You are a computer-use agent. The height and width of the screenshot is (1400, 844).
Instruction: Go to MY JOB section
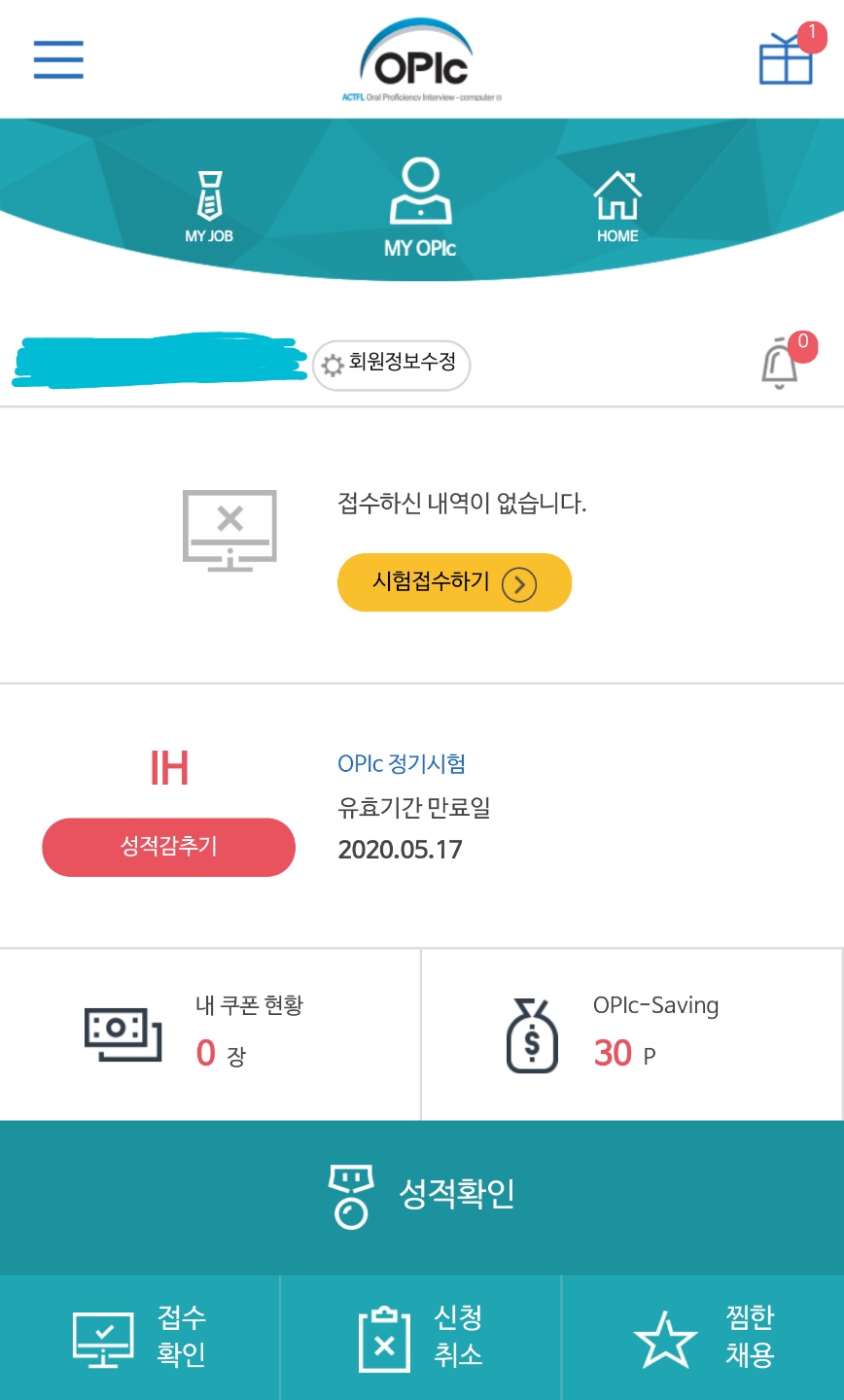coord(209,206)
